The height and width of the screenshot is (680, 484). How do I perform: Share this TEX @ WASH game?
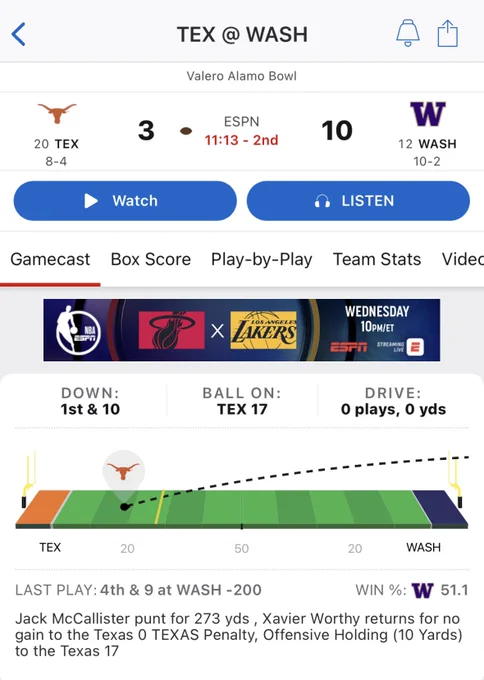pos(448,33)
